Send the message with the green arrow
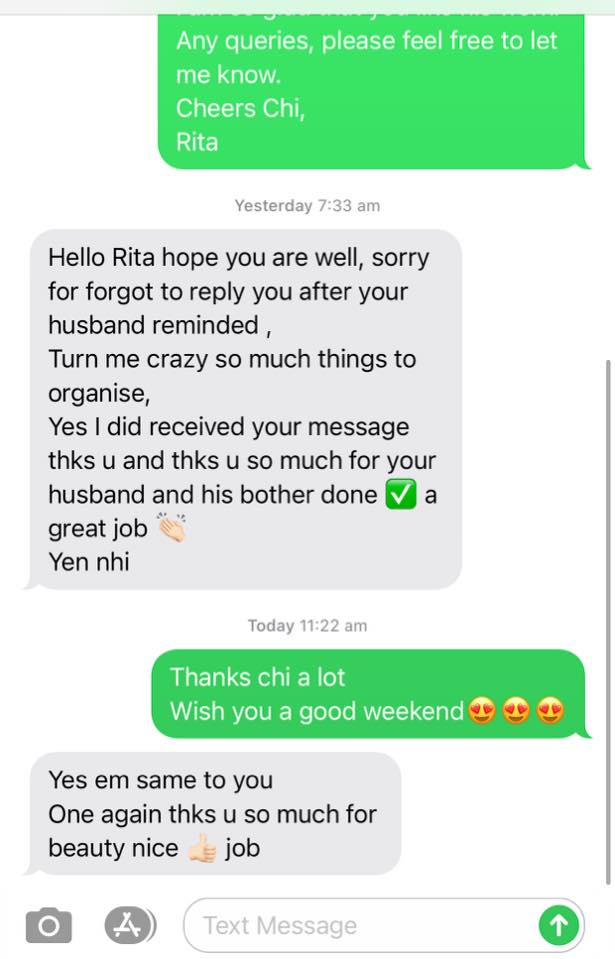Screen dimensions: 615x959 pyautogui.click(x=558, y=926)
